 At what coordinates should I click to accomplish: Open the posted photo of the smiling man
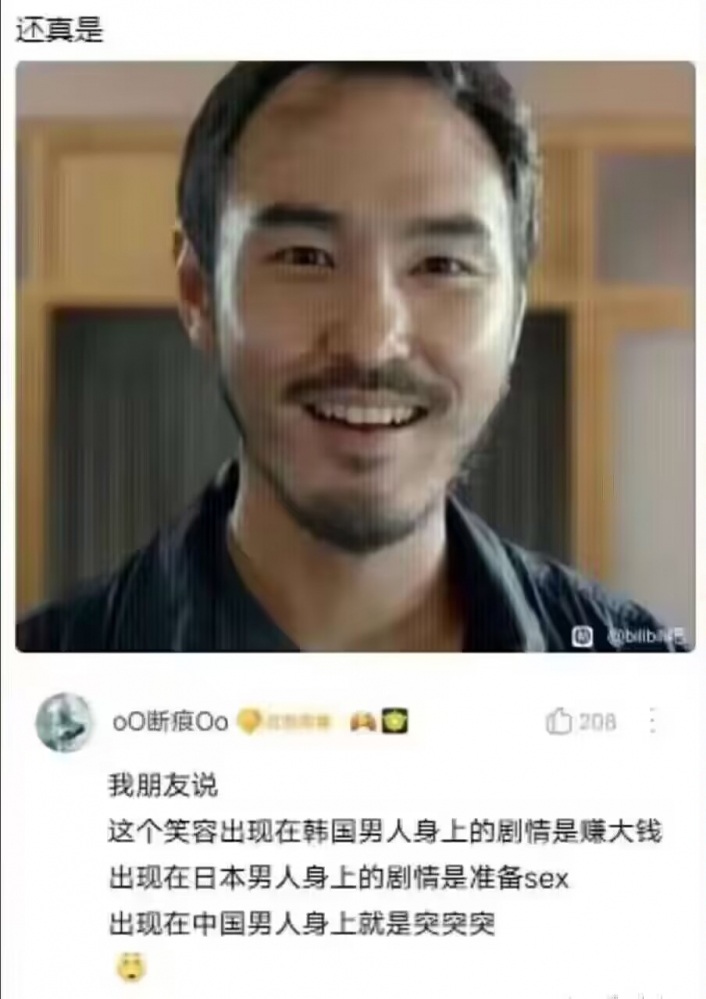355,356
